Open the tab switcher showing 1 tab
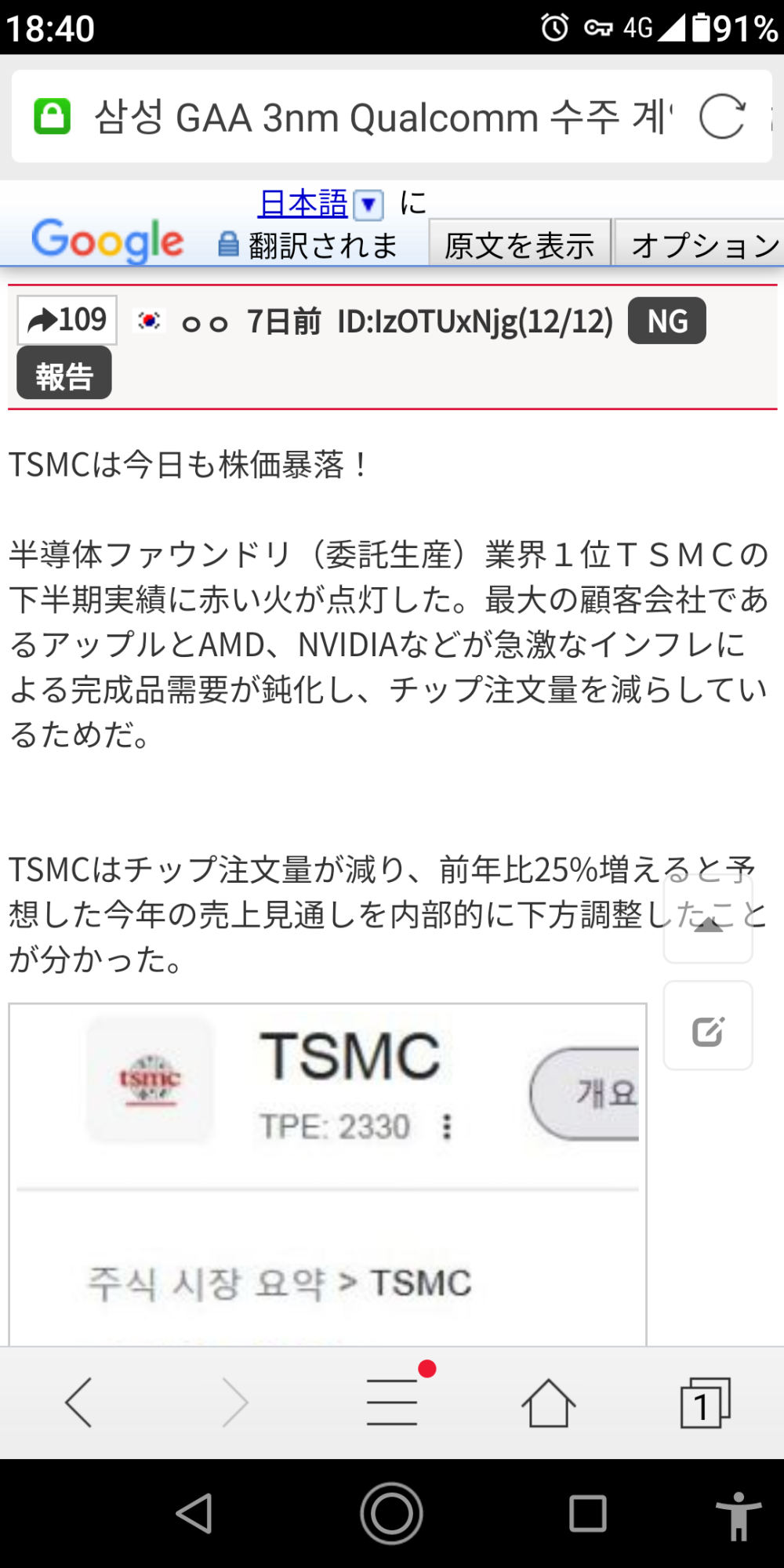784x1568 pixels. [x=704, y=1403]
